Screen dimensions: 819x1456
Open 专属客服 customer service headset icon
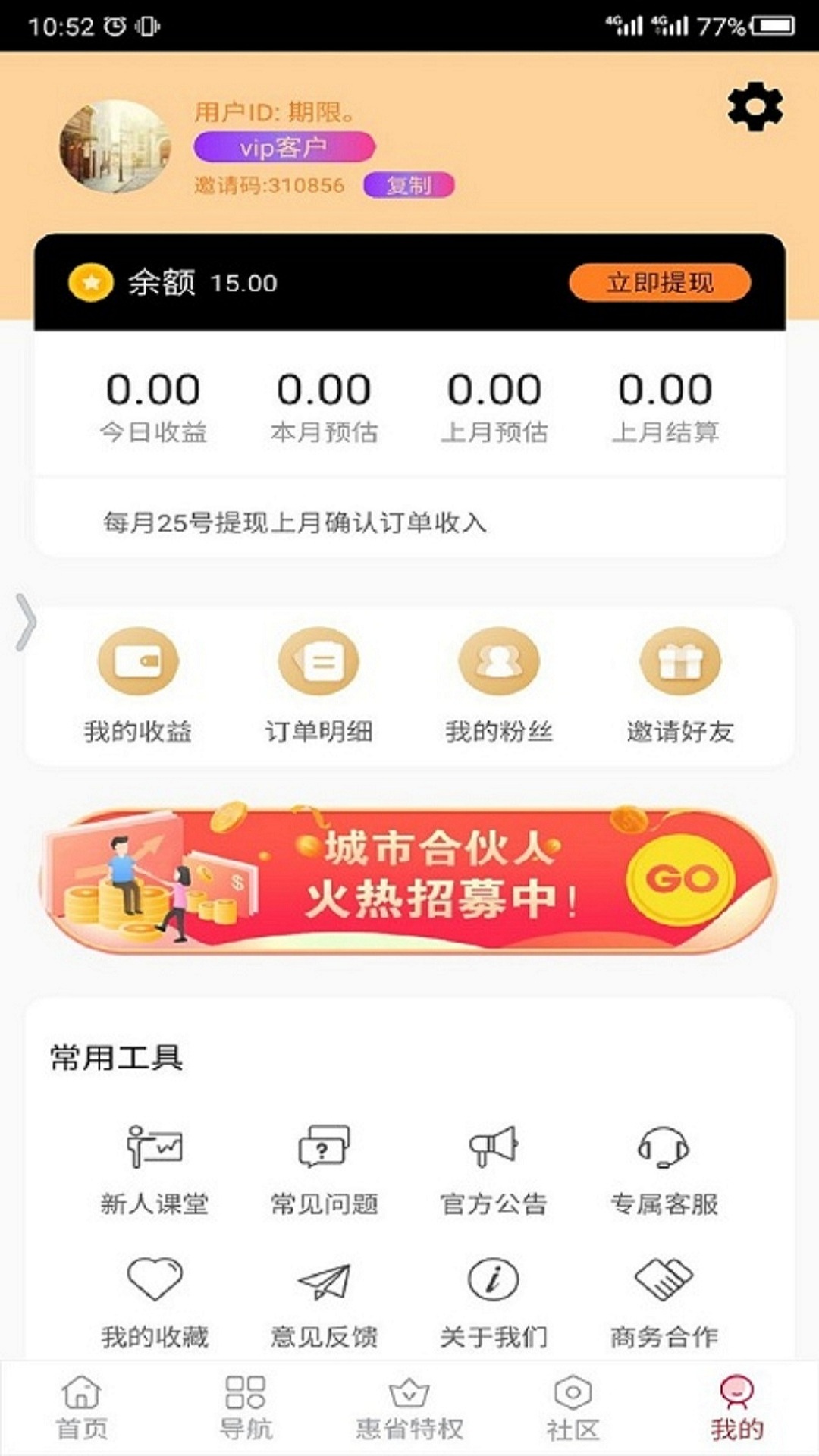tap(664, 1147)
